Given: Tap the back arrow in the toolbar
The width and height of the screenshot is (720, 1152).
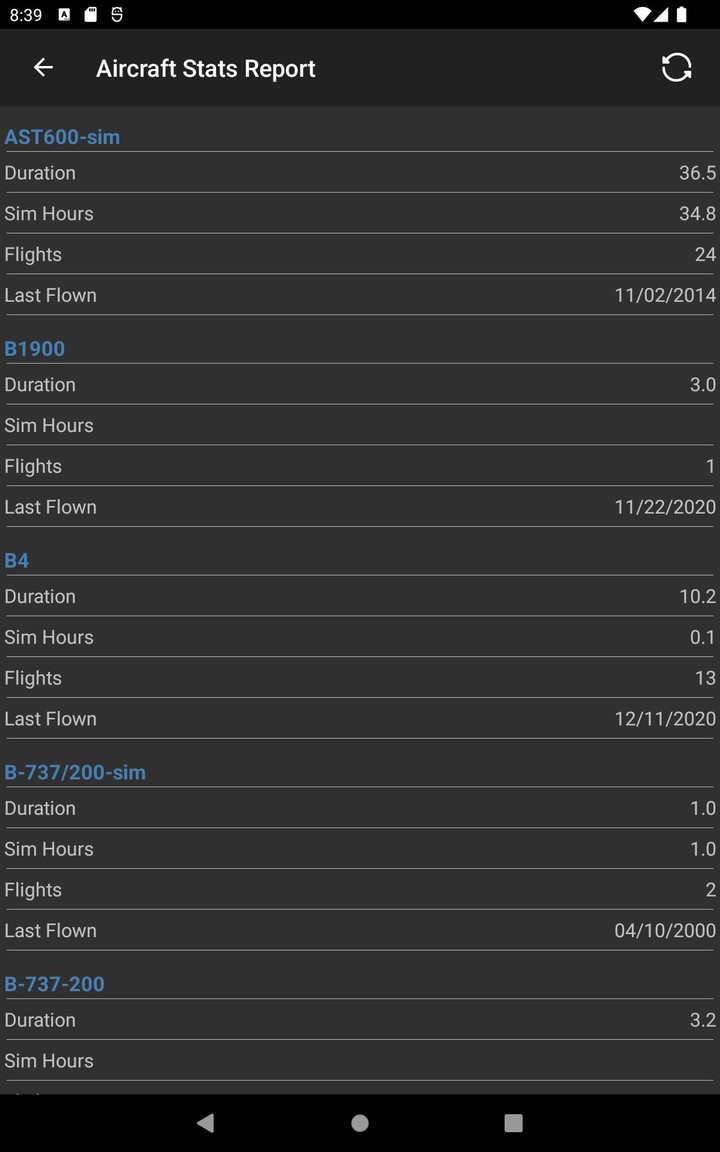Looking at the screenshot, I should 43,67.
